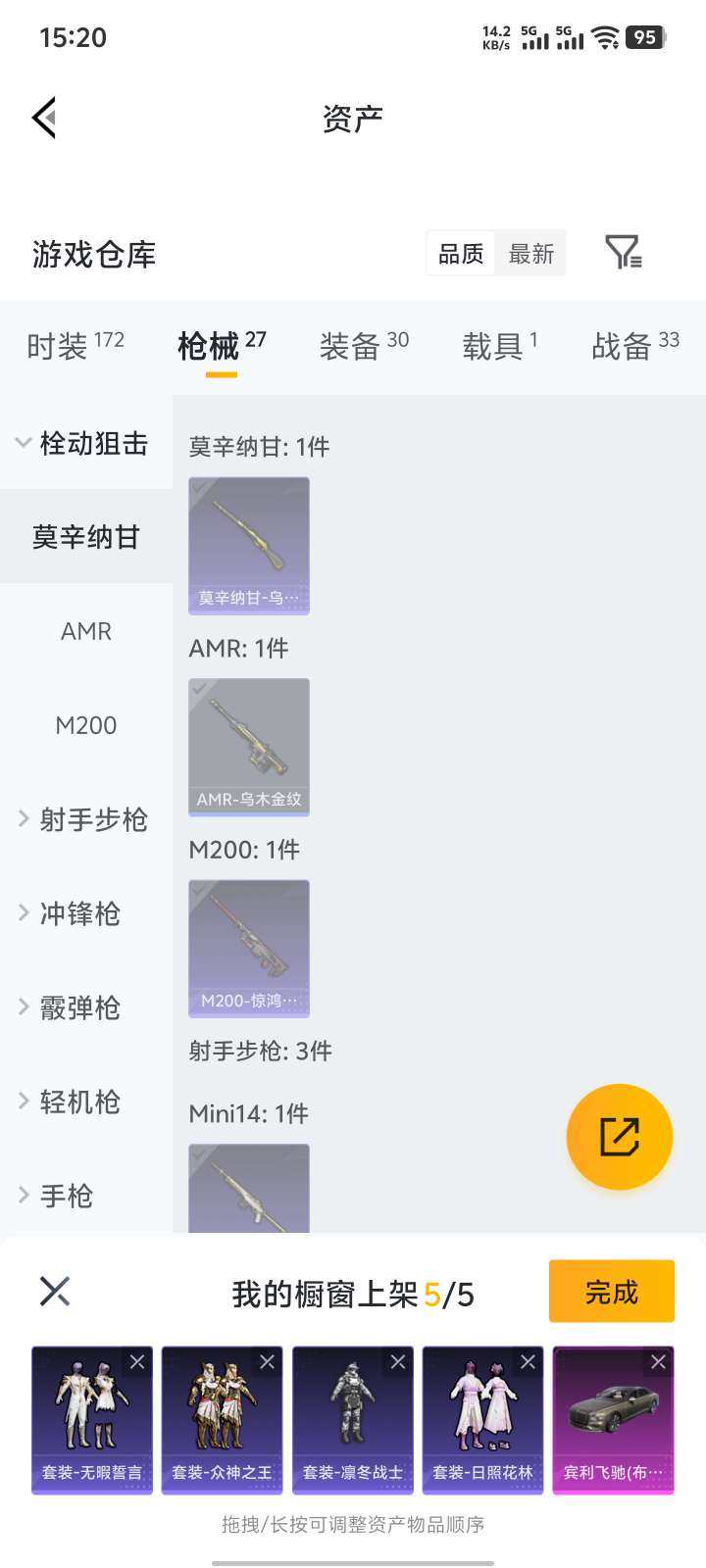Remove 套装-无暇誓言 from showcase
Screen dimensions: 706x1568
tap(136, 1361)
